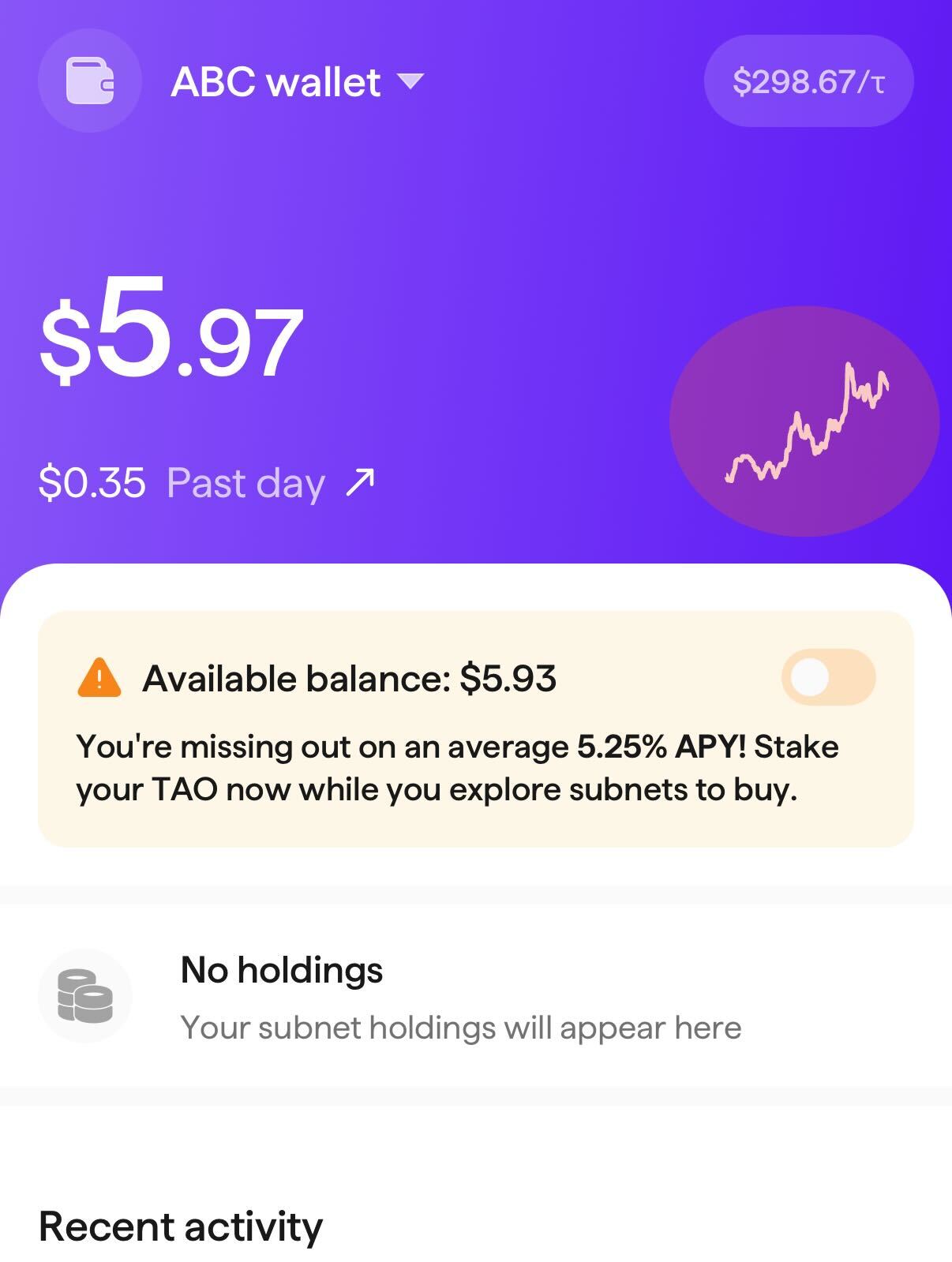Tap the $298.67/τ price chip
This screenshot has height=1262, width=952.
pyautogui.click(x=808, y=81)
